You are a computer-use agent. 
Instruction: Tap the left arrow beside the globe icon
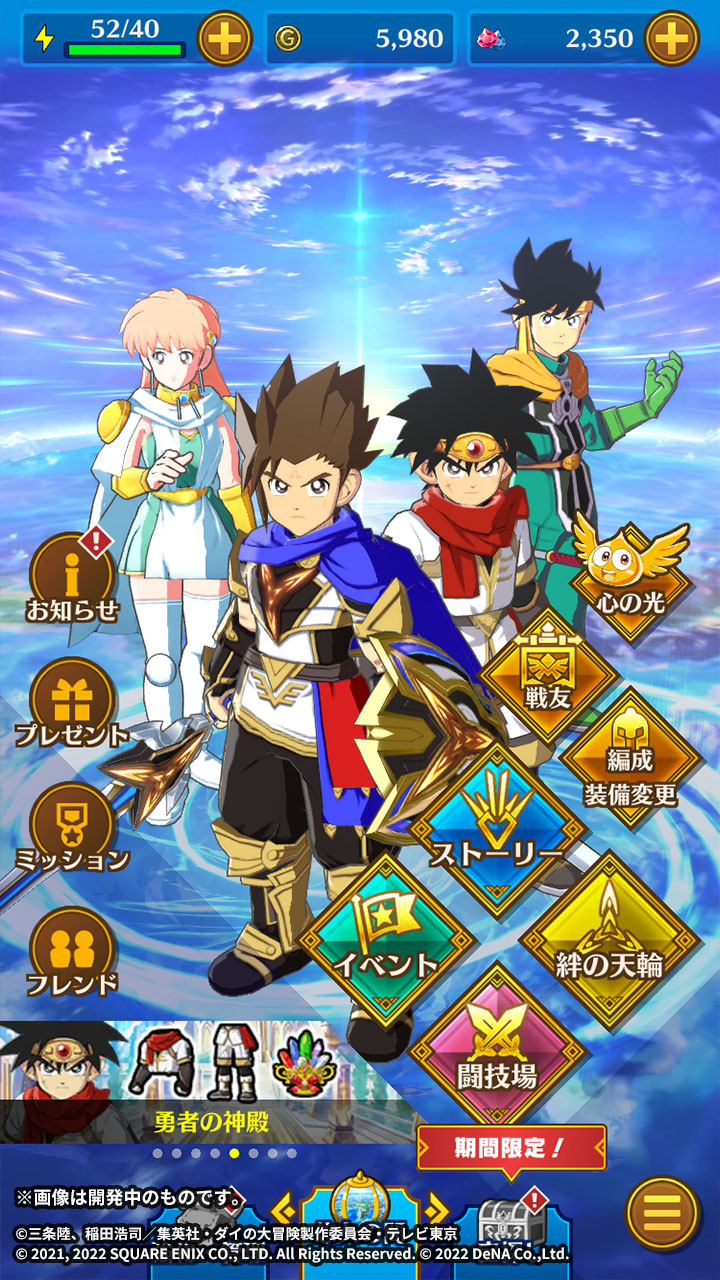point(283,1207)
